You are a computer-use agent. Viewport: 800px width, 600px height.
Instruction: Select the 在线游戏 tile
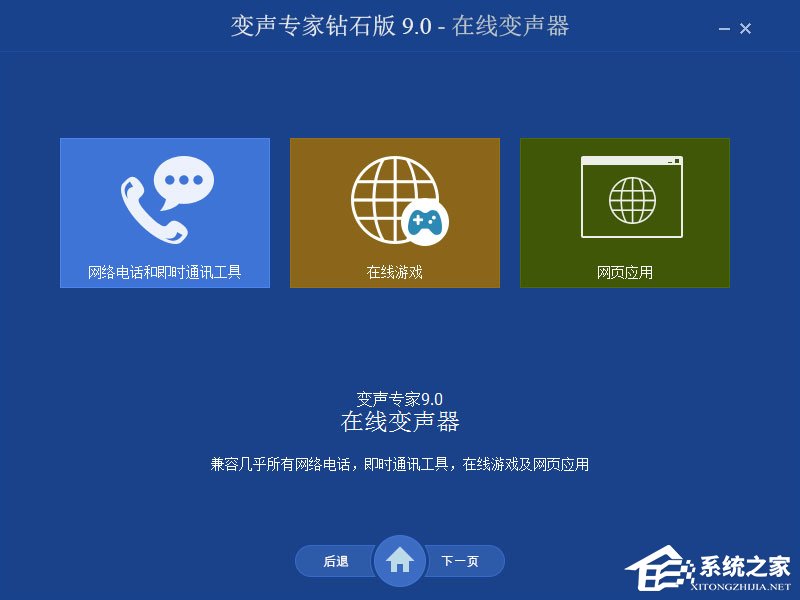pyautogui.click(x=395, y=212)
